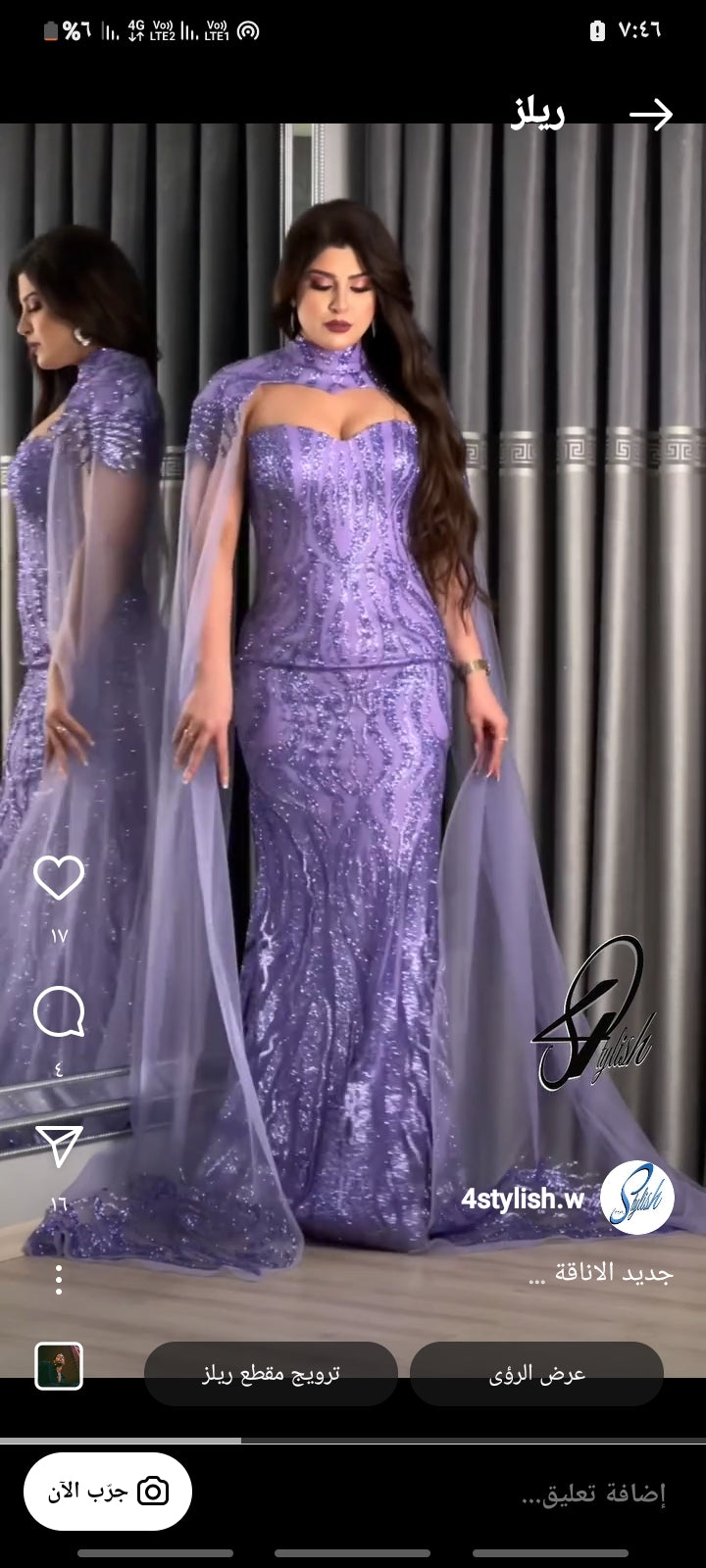Expand the caption جديد الاناقة
Image resolution: width=706 pixels, height=1568 pixels.
tap(600, 1274)
